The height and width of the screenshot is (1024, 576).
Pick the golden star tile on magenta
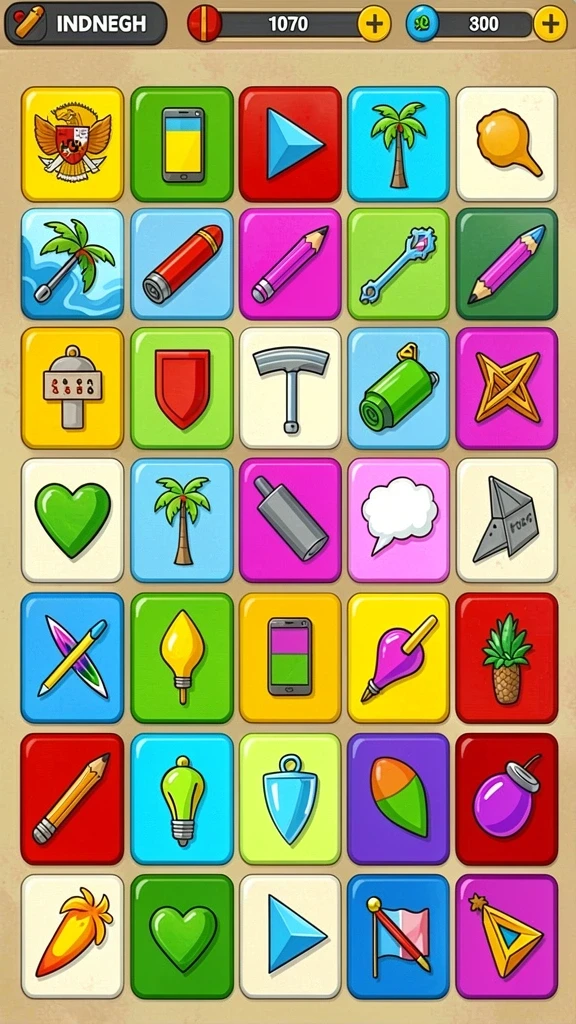pos(507,388)
